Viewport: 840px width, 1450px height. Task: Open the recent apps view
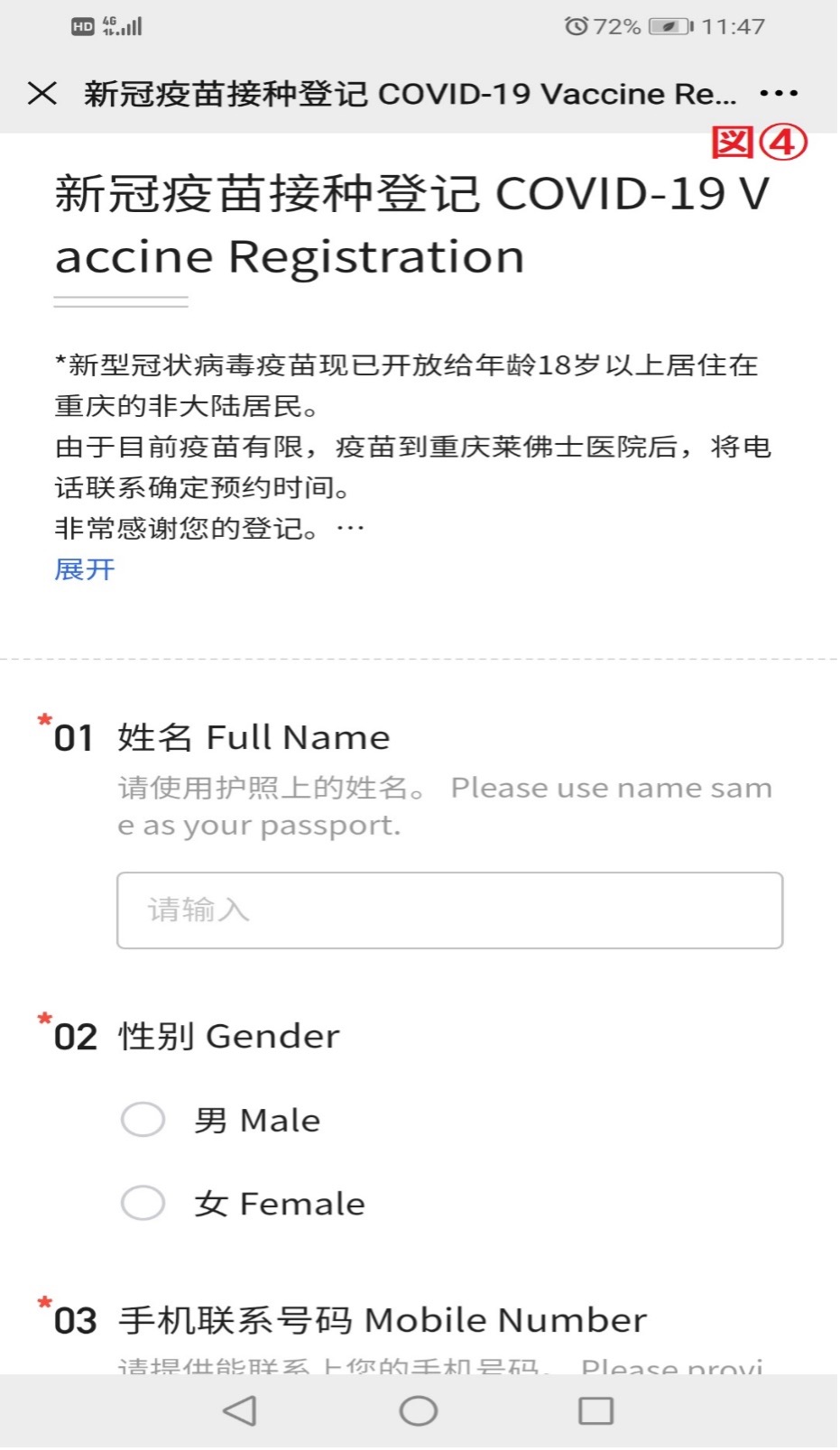tap(595, 1410)
